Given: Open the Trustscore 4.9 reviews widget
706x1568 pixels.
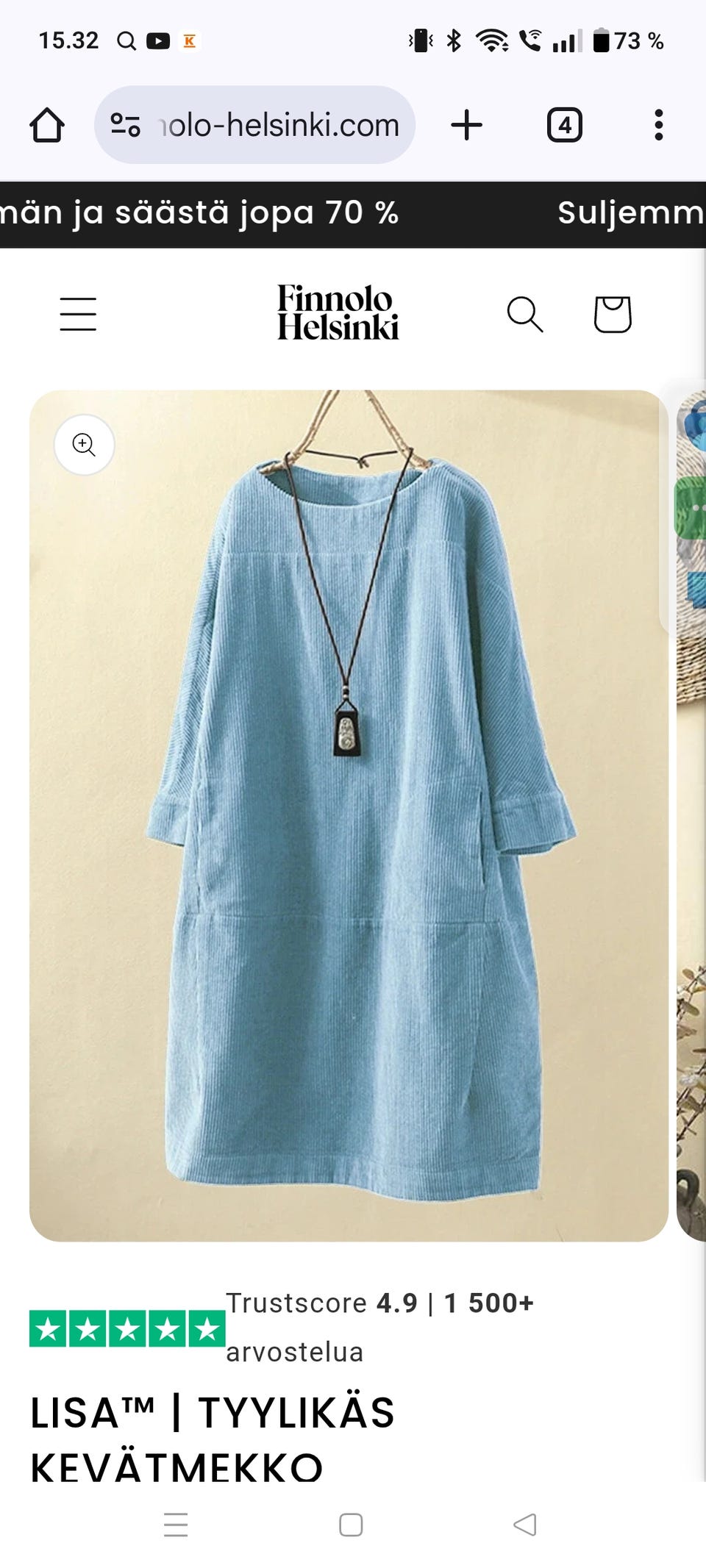Looking at the screenshot, I should 281,1328.
